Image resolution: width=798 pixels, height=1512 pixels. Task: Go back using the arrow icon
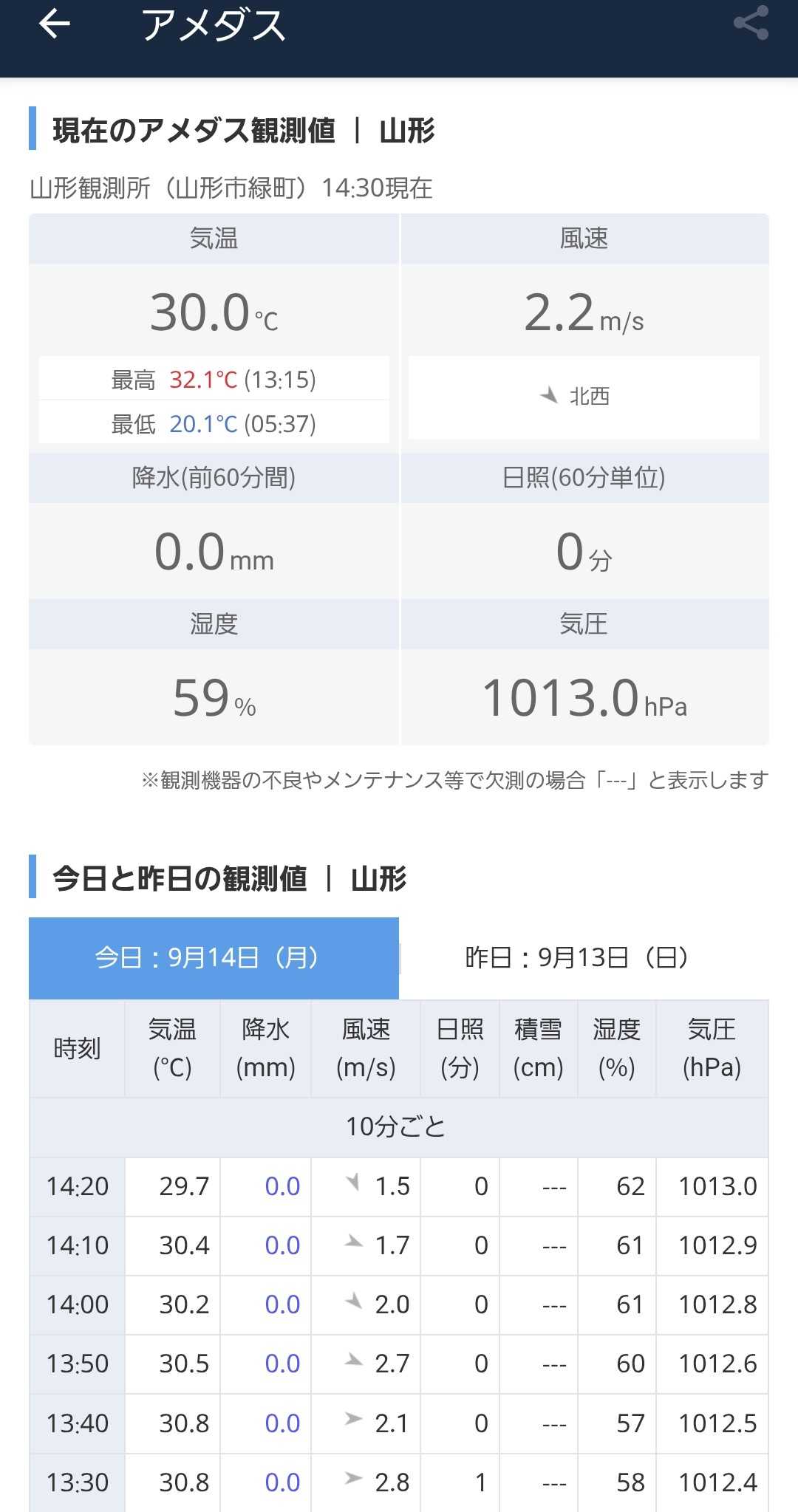[x=54, y=24]
